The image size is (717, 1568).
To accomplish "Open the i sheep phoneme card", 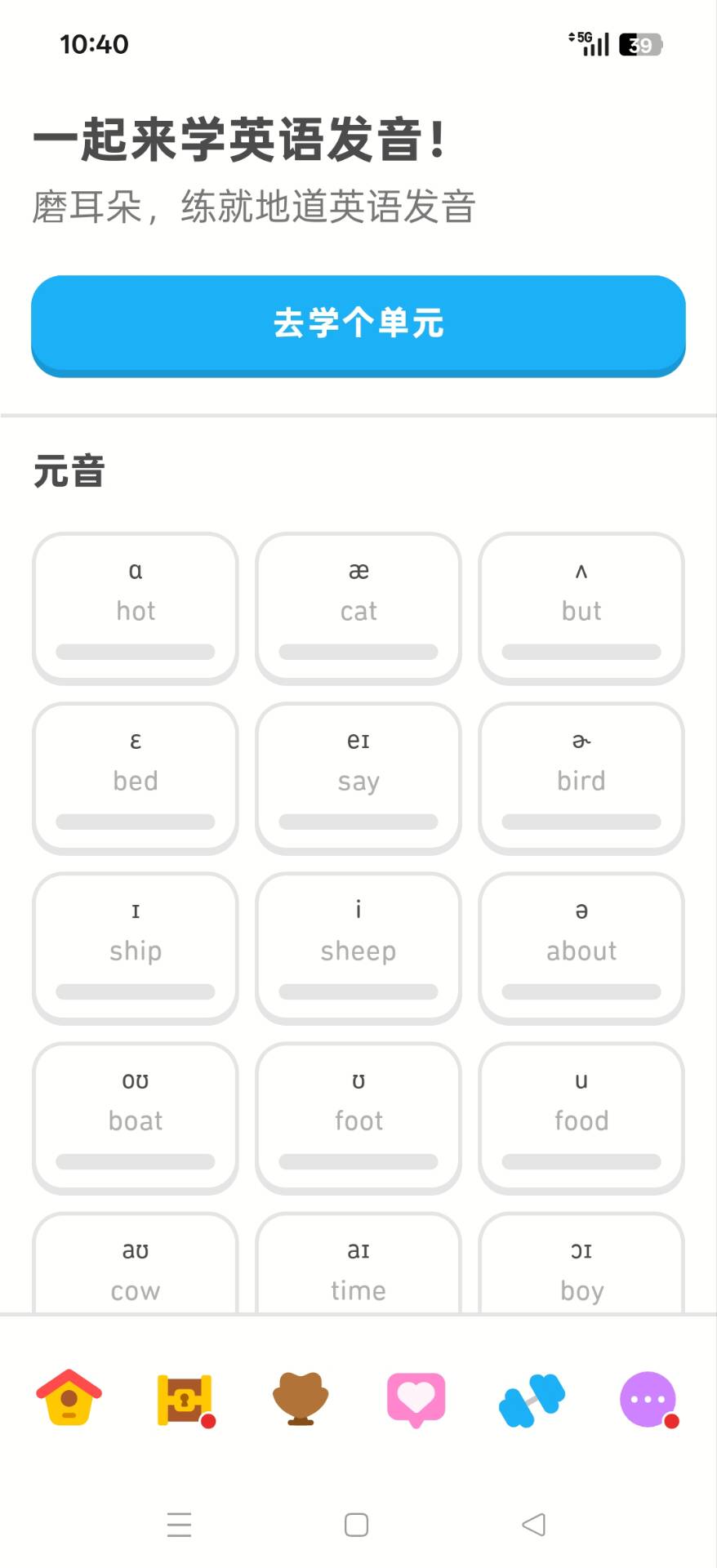I will point(358,947).
